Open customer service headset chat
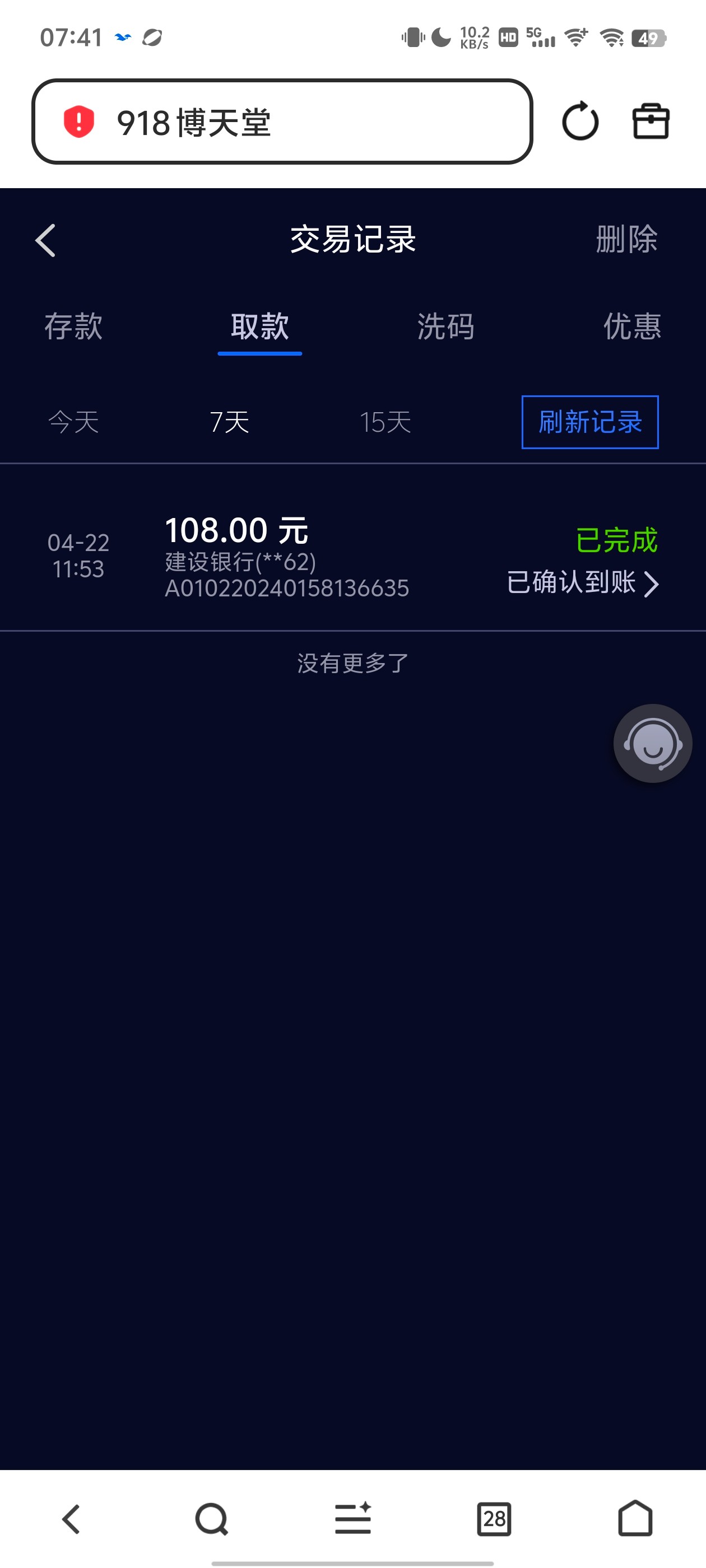706x1568 pixels. click(x=652, y=743)
